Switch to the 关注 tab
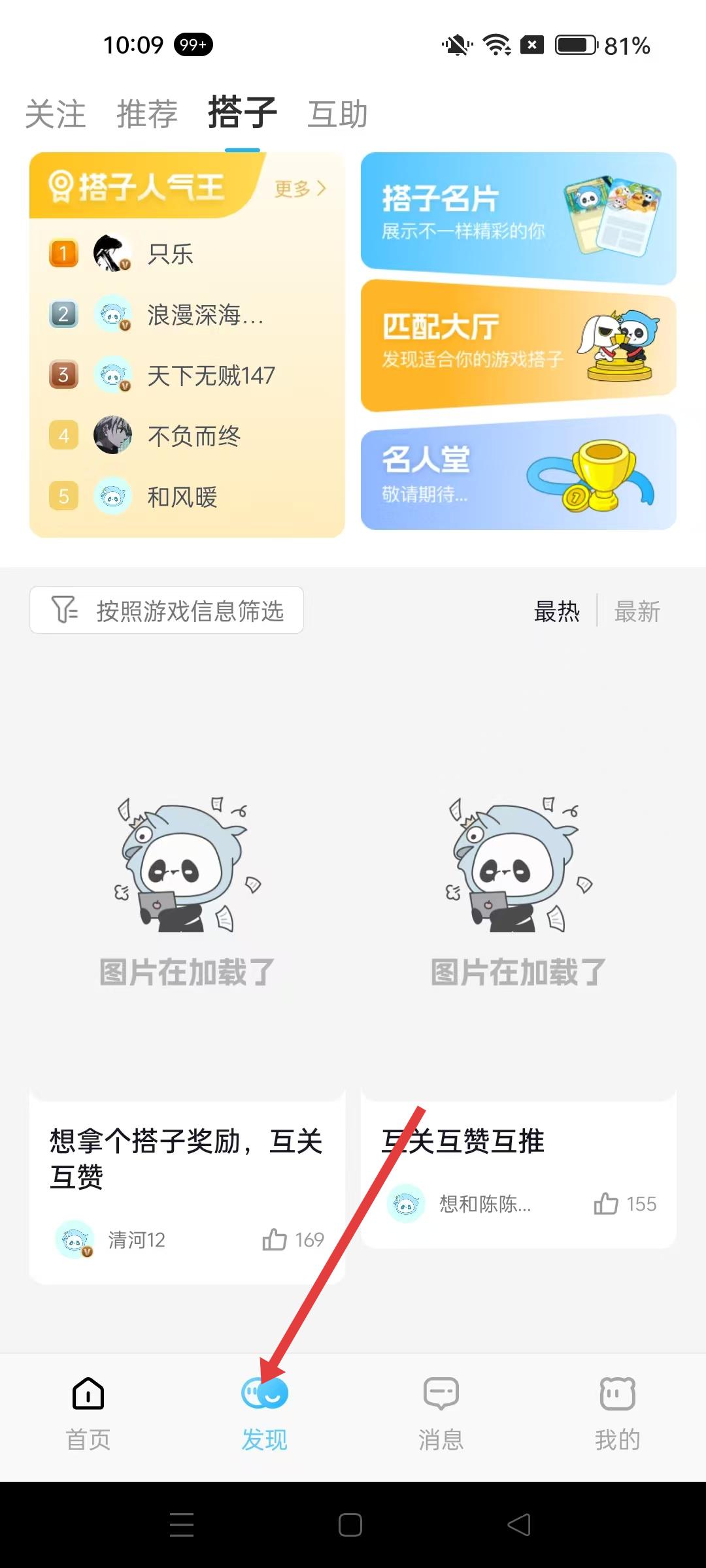Screen dimensions: 706x1568 tap(56, 114)
